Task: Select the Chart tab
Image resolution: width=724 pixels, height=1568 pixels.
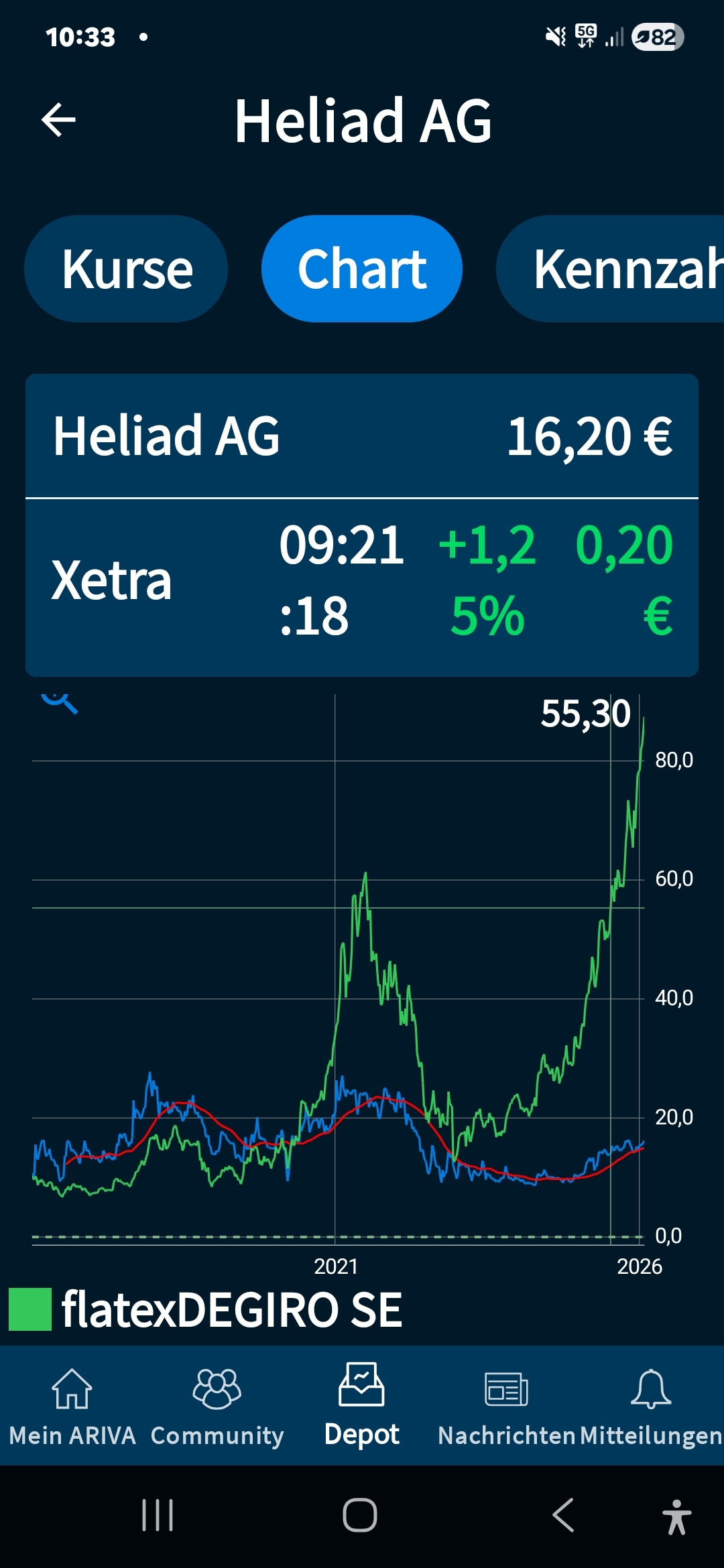Action: point(362,269)
